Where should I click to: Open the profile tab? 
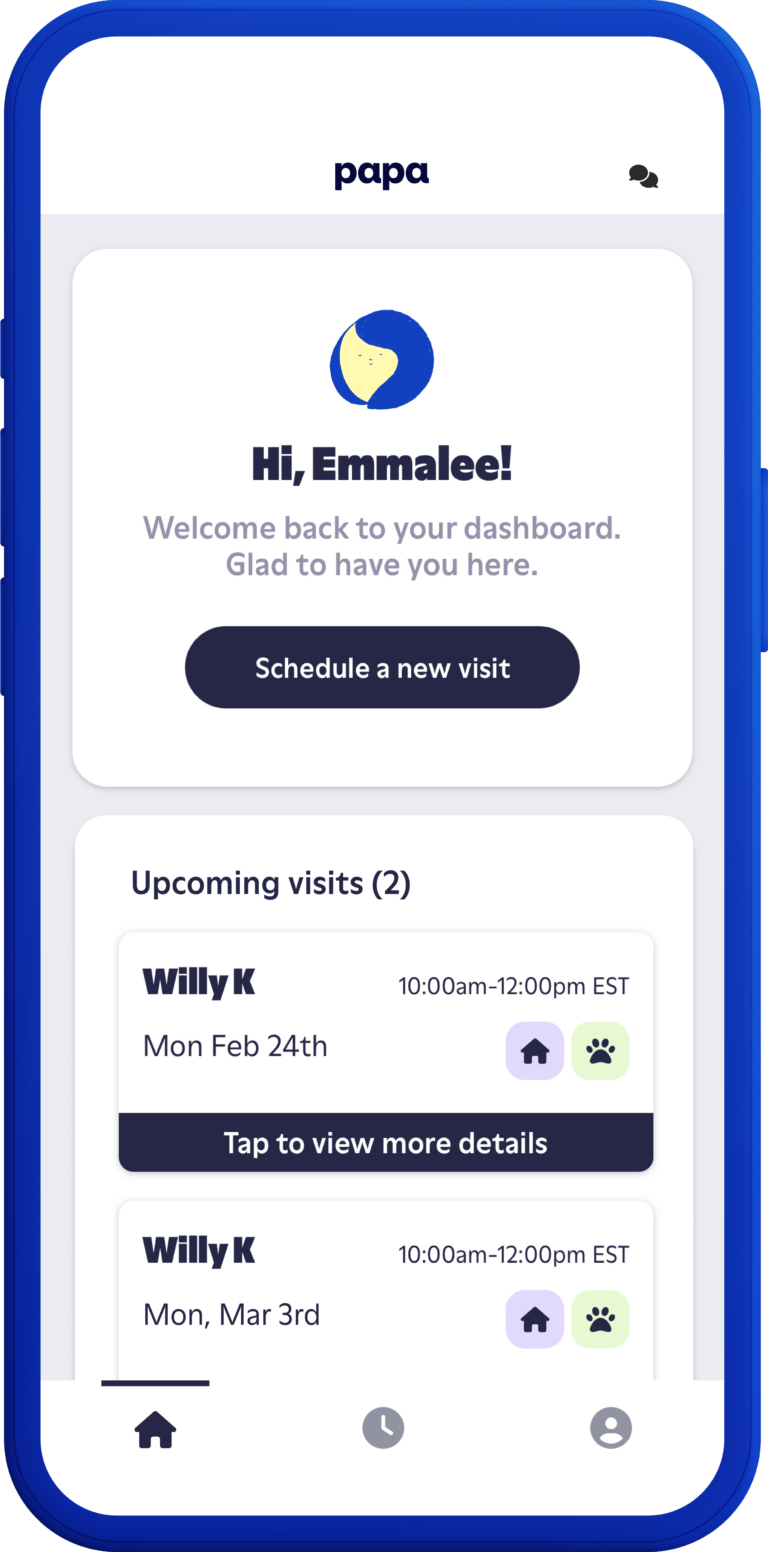[x=611, y=1428]
